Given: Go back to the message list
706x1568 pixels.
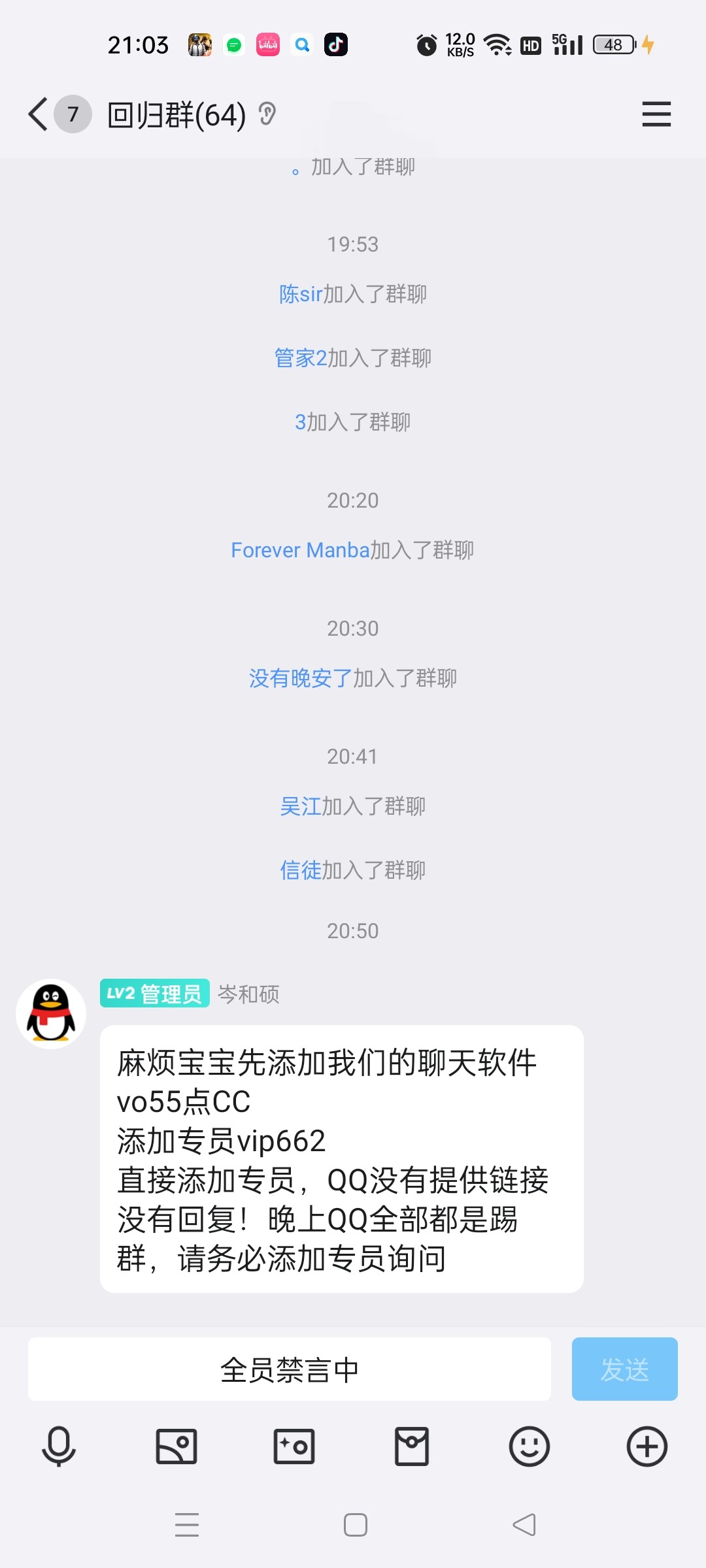Looking at the screenshot, I should click(x=39, y=114).
